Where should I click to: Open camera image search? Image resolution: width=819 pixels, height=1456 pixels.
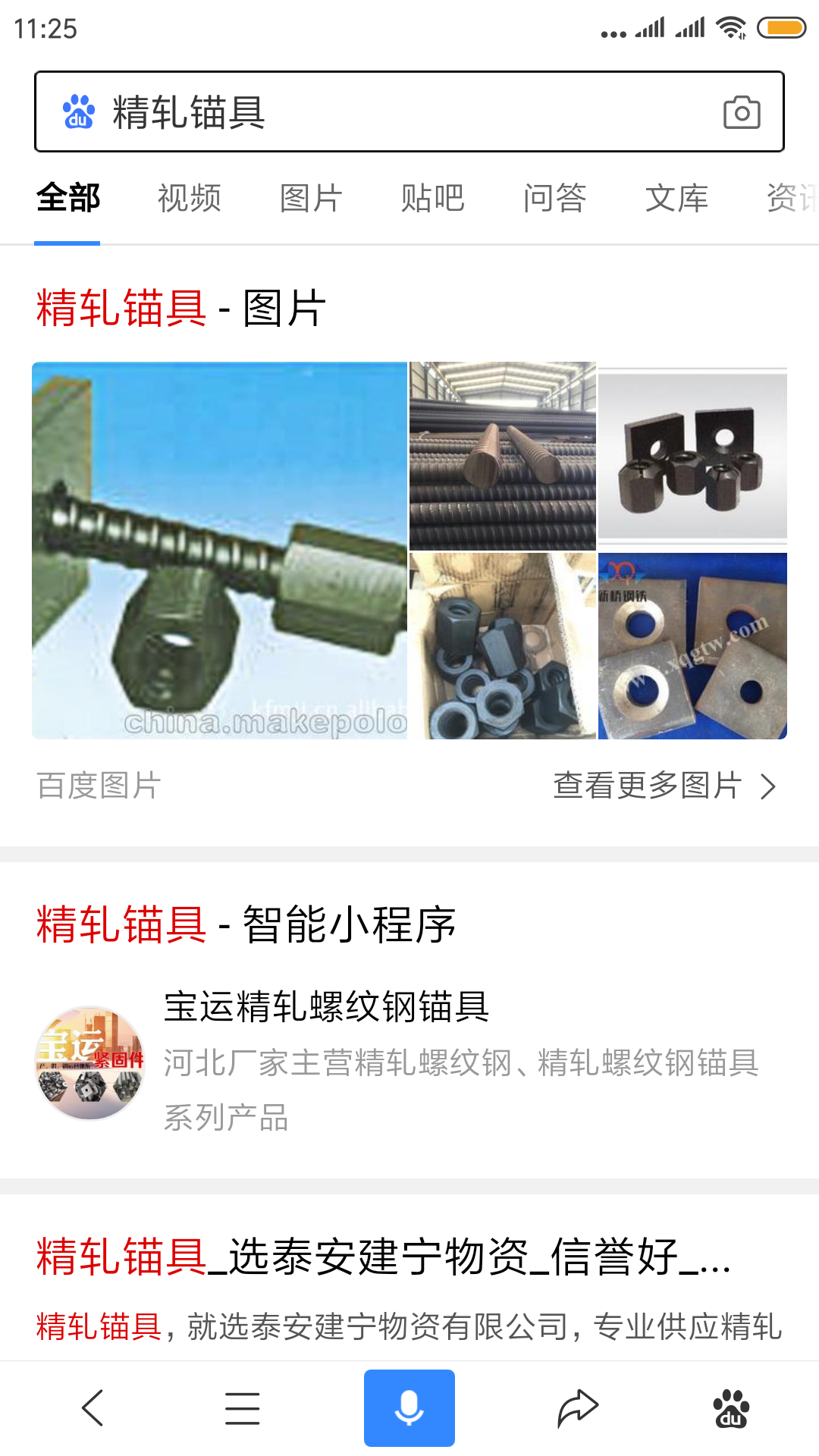(x=741, y=113)
